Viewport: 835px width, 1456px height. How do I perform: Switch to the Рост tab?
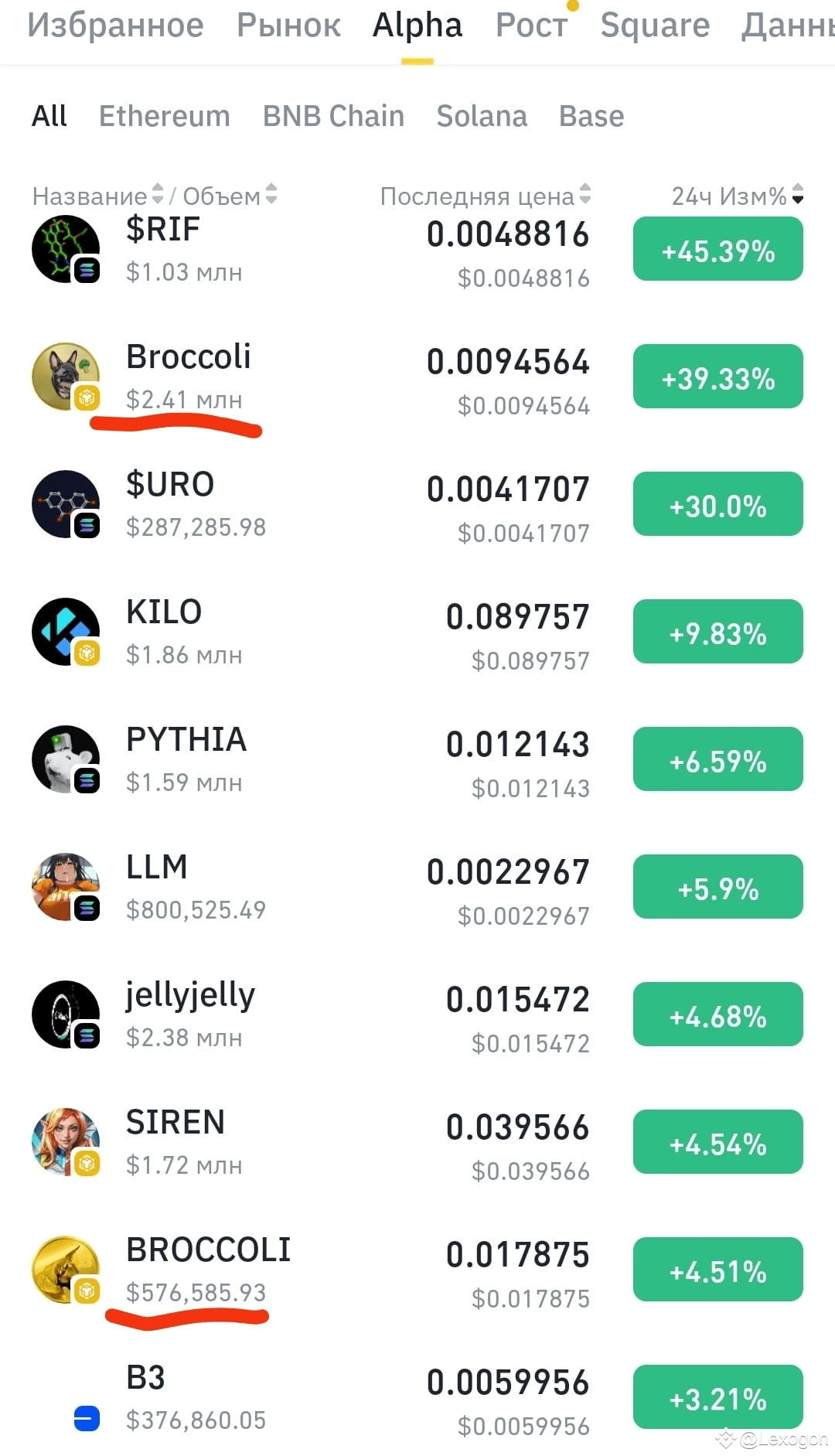click(531, 26)
